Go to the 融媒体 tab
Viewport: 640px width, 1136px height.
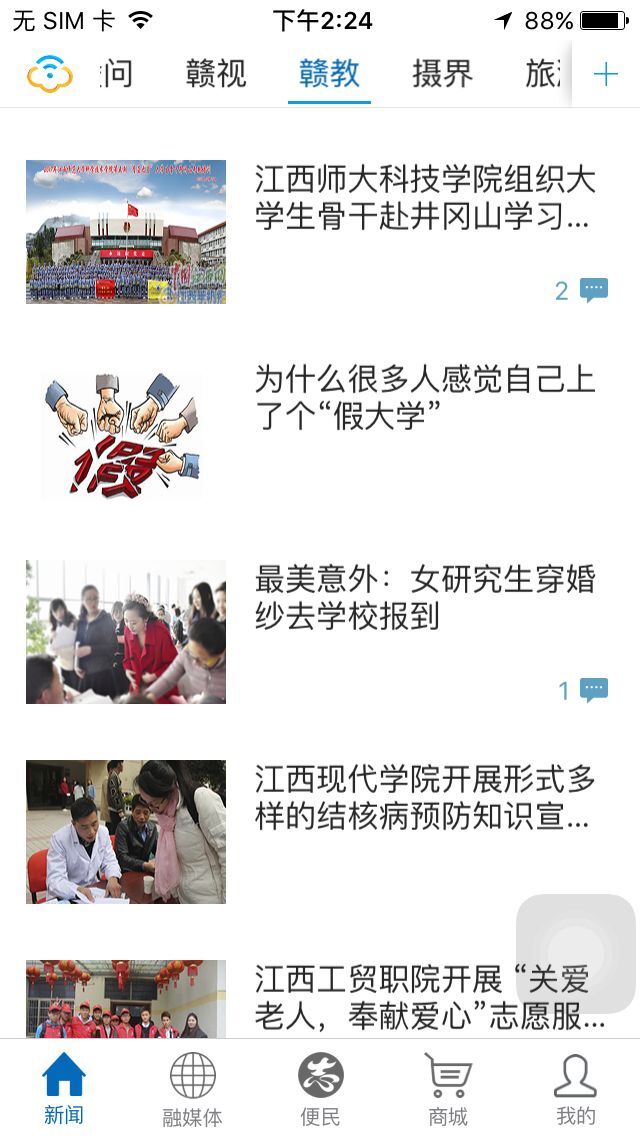[192, 1088]
